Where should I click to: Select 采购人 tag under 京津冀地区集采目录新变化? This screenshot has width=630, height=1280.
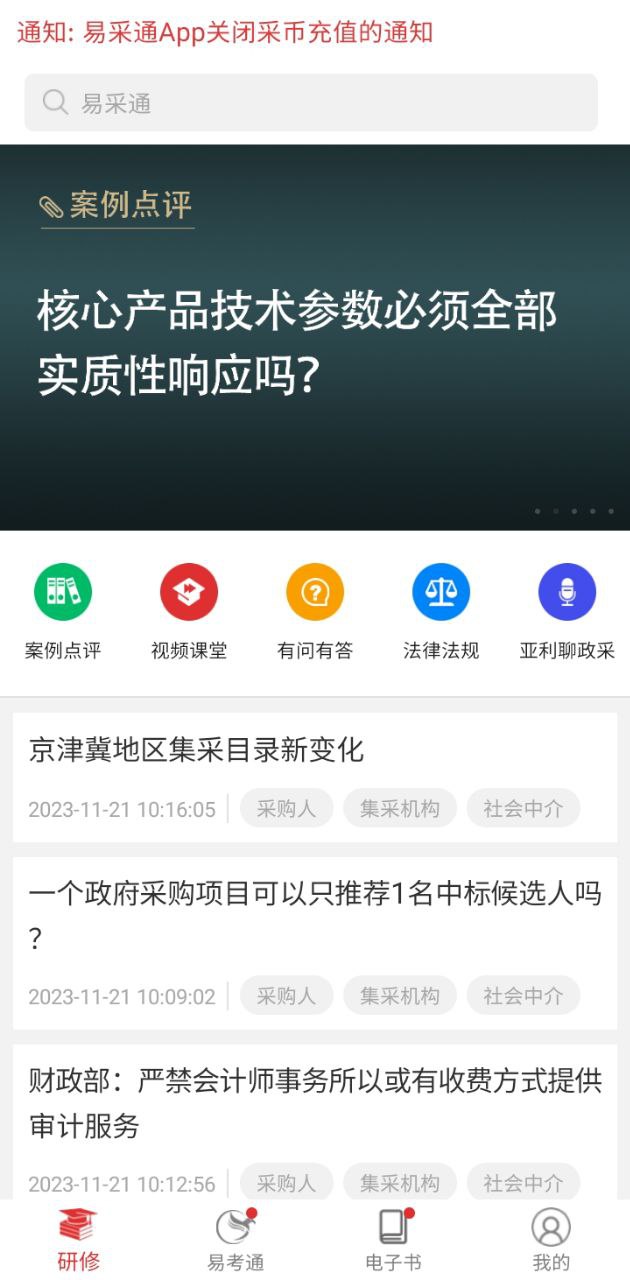tap(286, 809)
